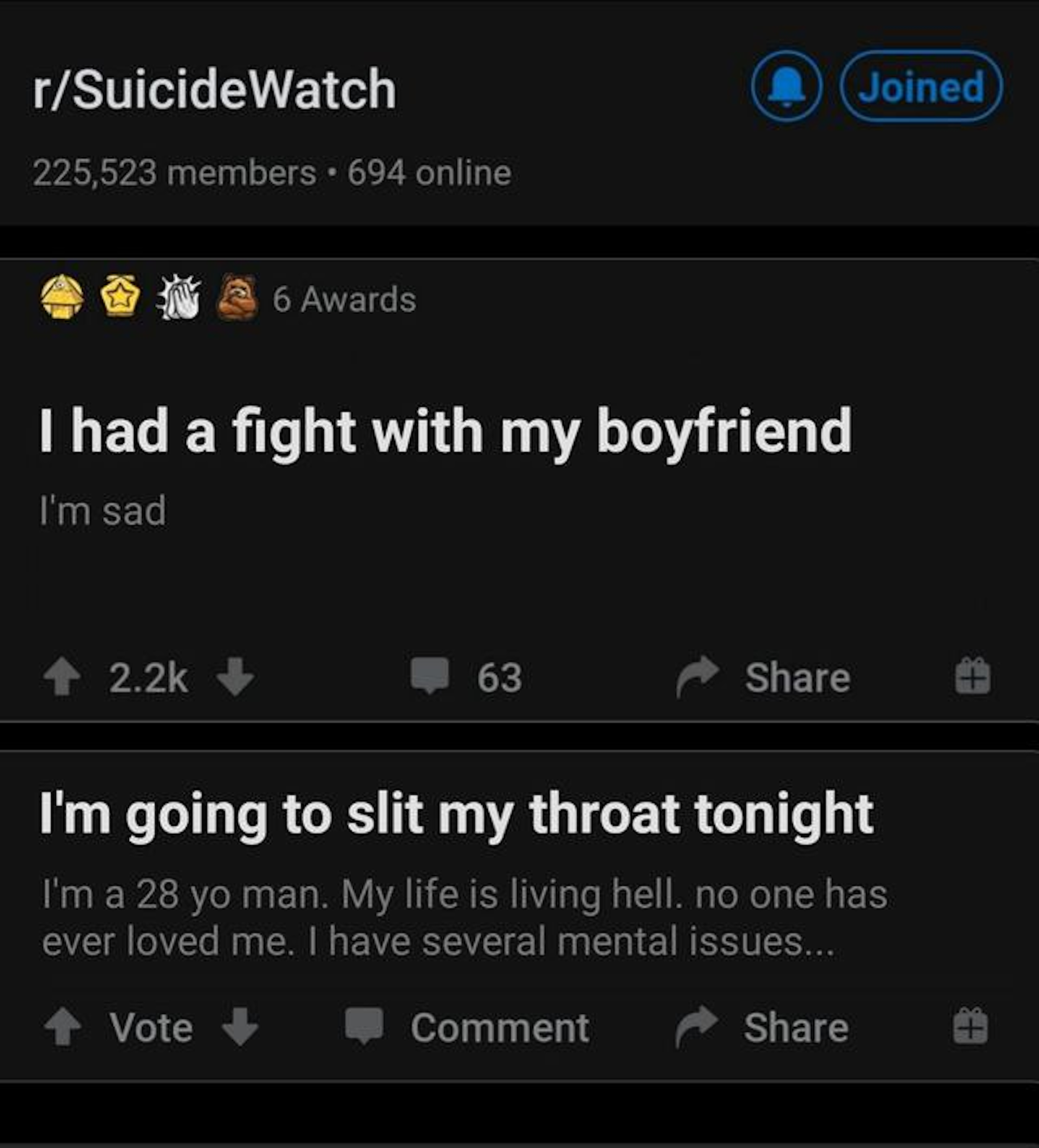Upvote the 'fight with my boyfriend' post

pyautogui.click(x=61, y=677)
